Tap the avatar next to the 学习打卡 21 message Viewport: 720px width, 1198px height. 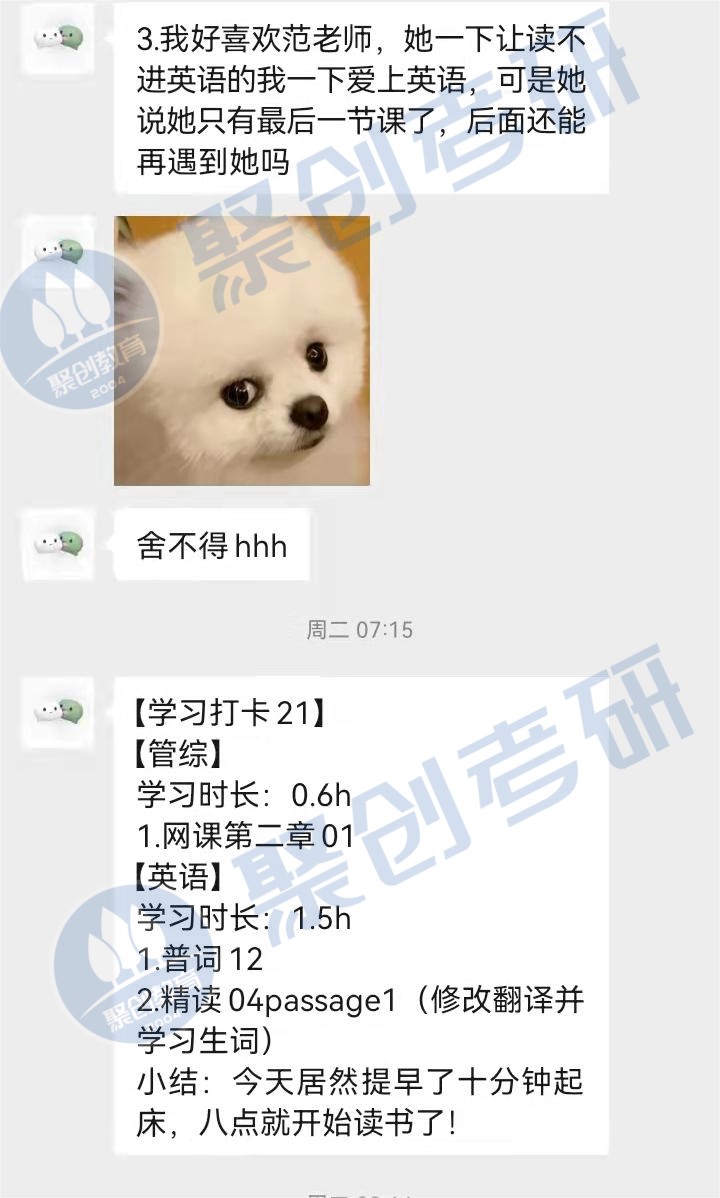pos(58,711)
